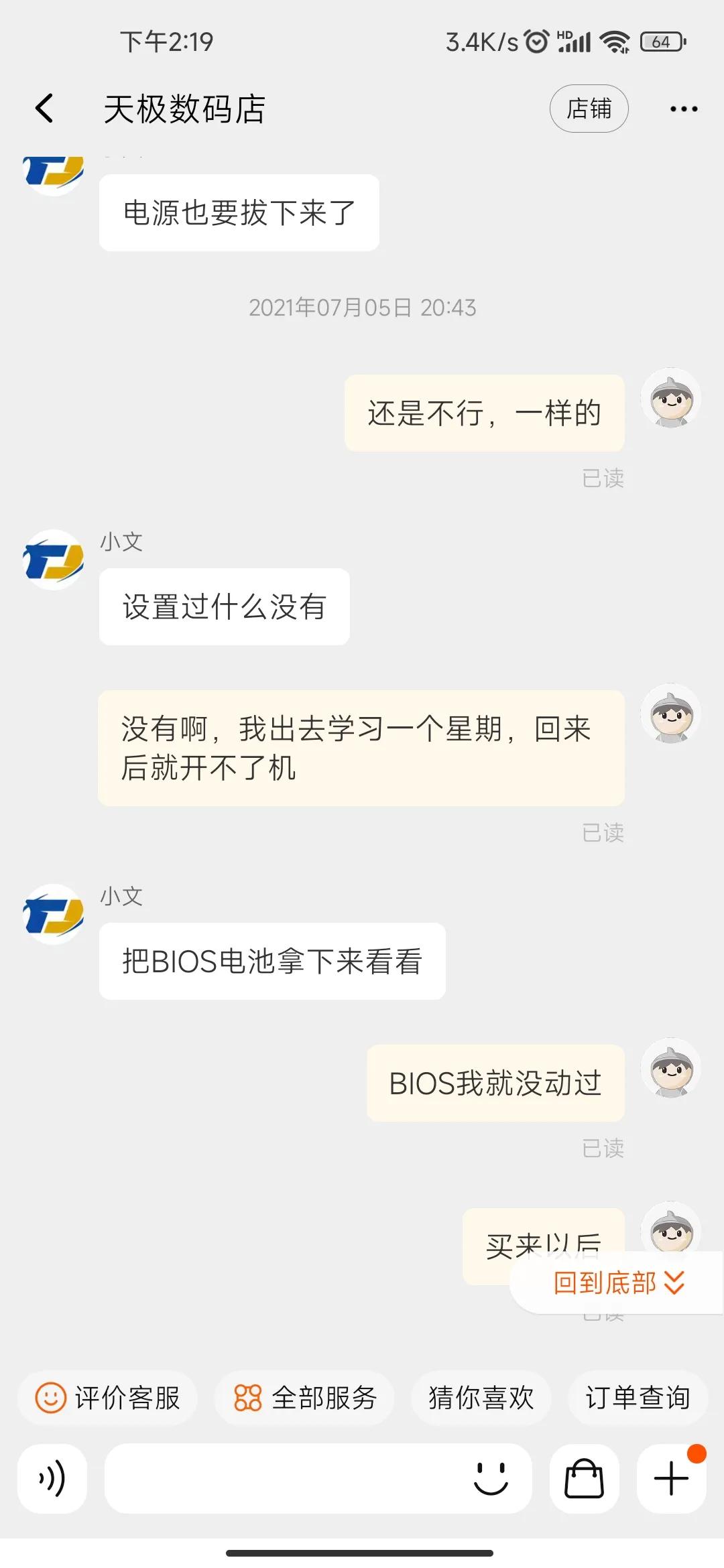Select the message bubble 把BIOS电池拿下来看看
This screenshot has height=1568, width=724.
click(x=271, y=960)
